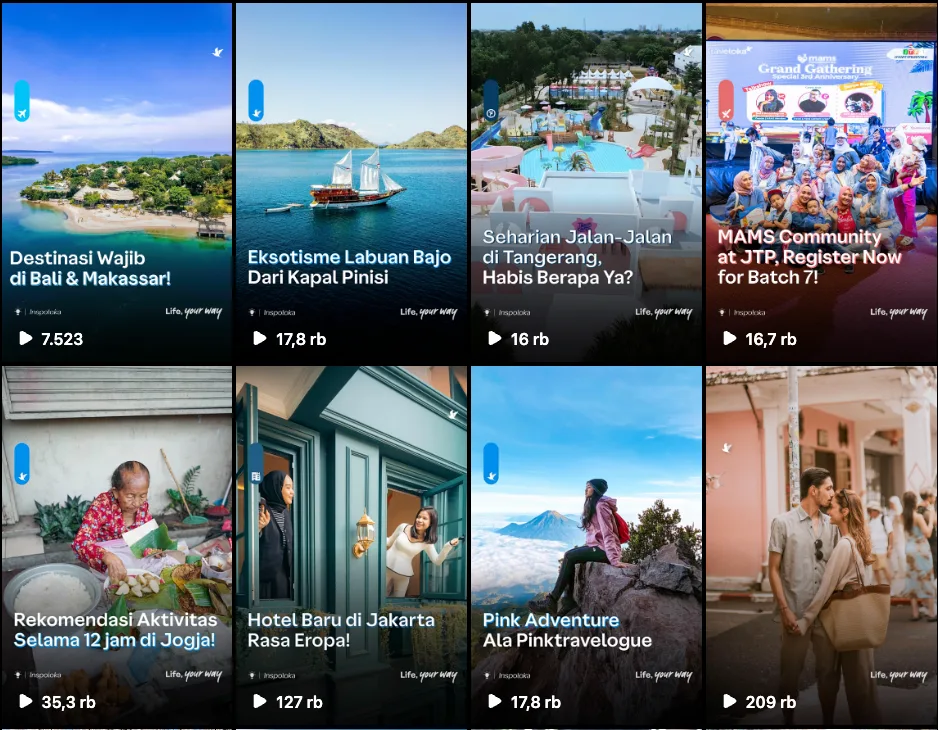Play Rekomendasi Aktivitas Selama 12 jam di Jogja
The height and width of the screenshot is (730, 938).
[116, 545]
